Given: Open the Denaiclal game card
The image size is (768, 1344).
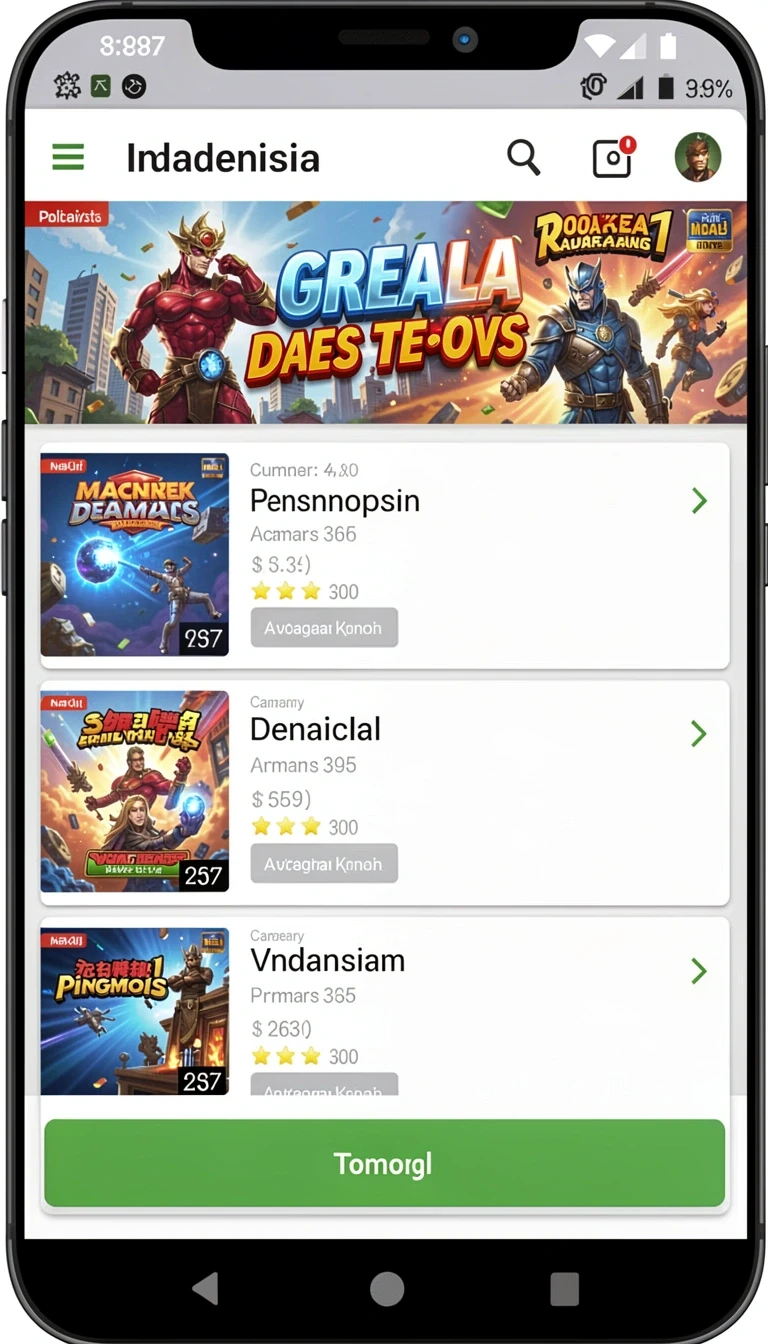Looking at the screenshot, I should click(x=385, y=793).
